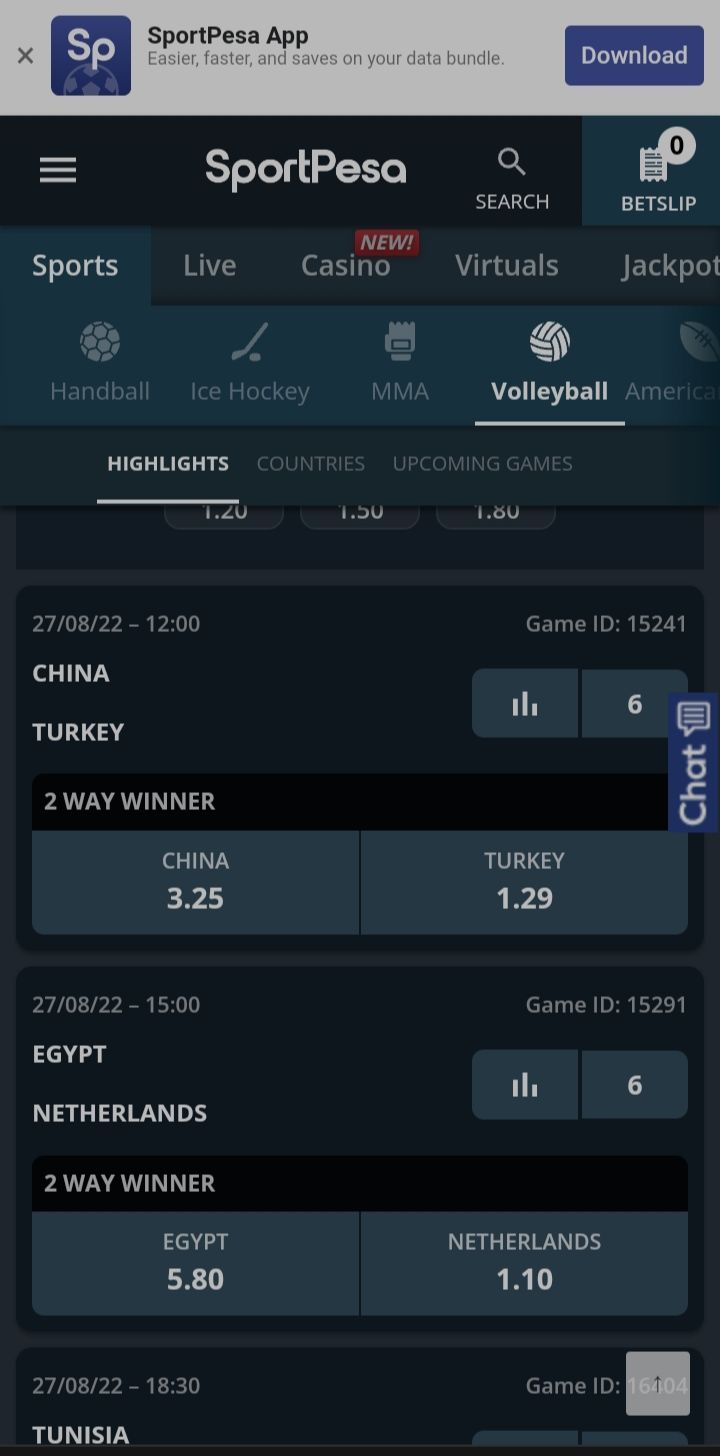Switch to the Live tab

(x=210, y=266)
